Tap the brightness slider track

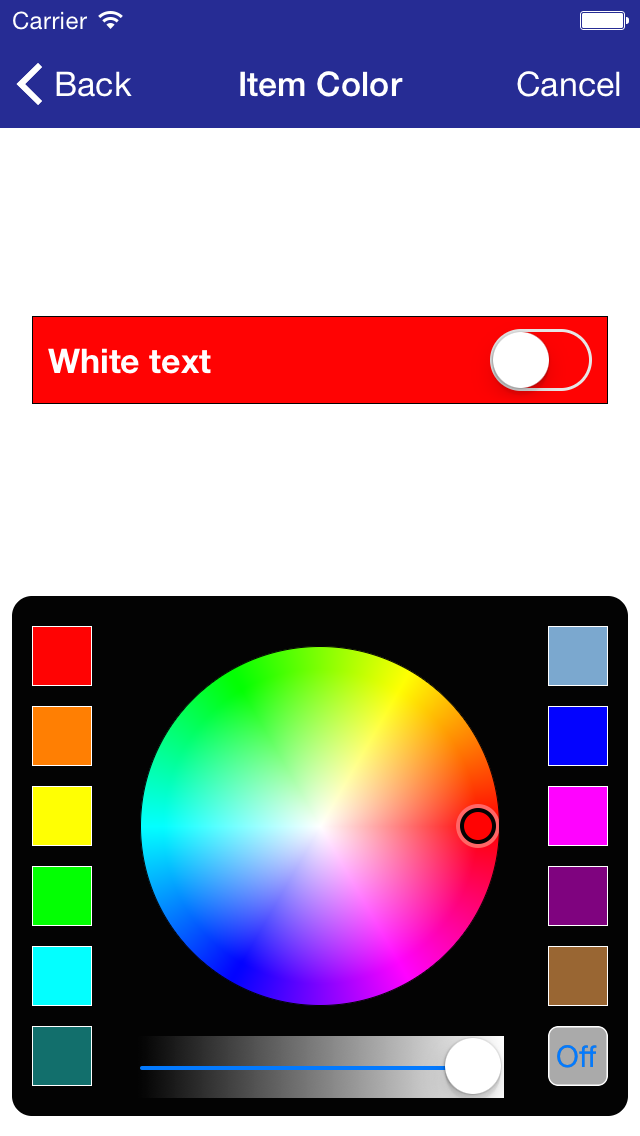coord(300,1067)
